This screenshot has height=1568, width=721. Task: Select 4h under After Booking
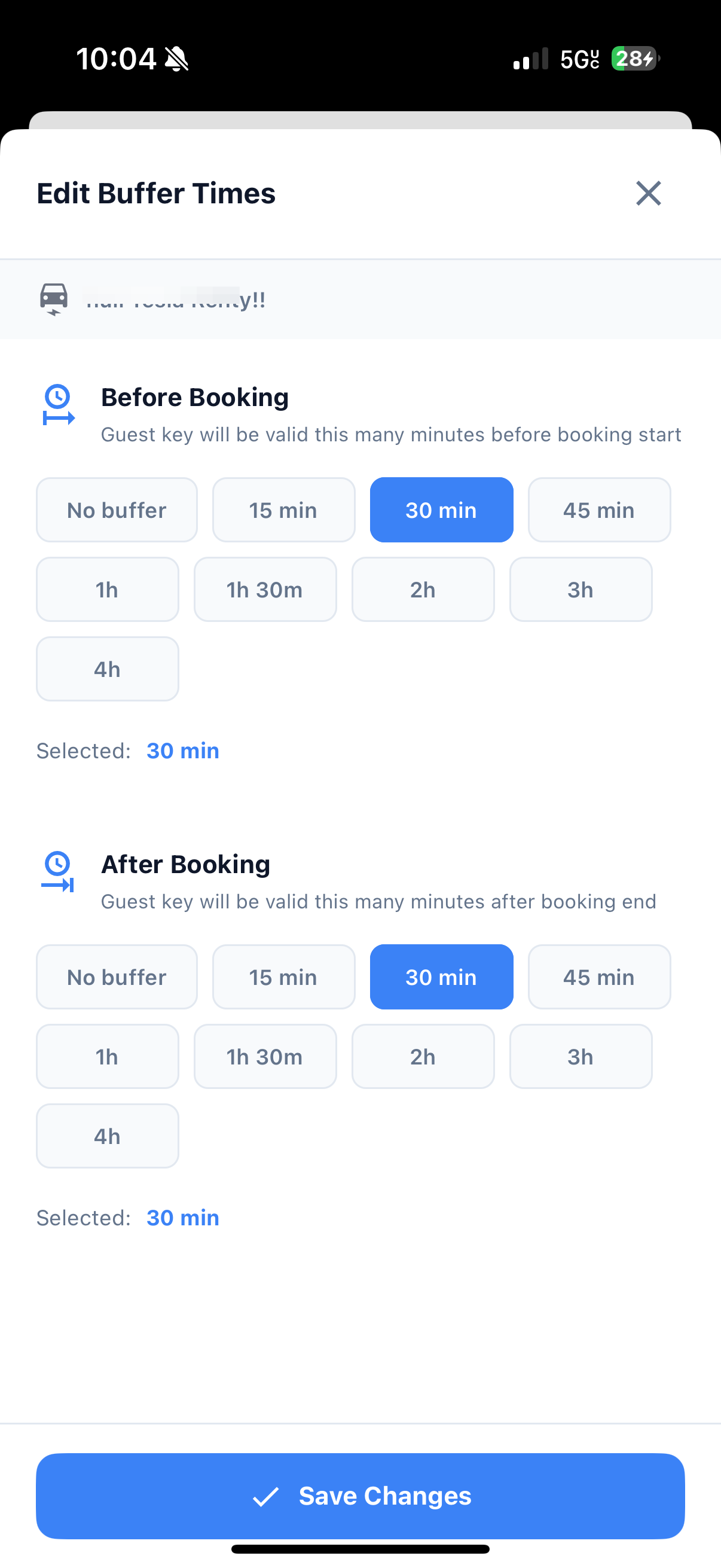107,1136
